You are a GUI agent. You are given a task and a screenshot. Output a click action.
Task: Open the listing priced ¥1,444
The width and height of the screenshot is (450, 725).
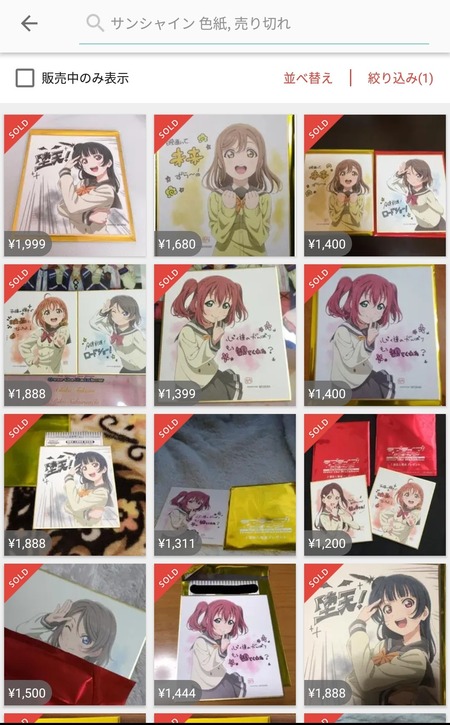(x=225, y=634)
